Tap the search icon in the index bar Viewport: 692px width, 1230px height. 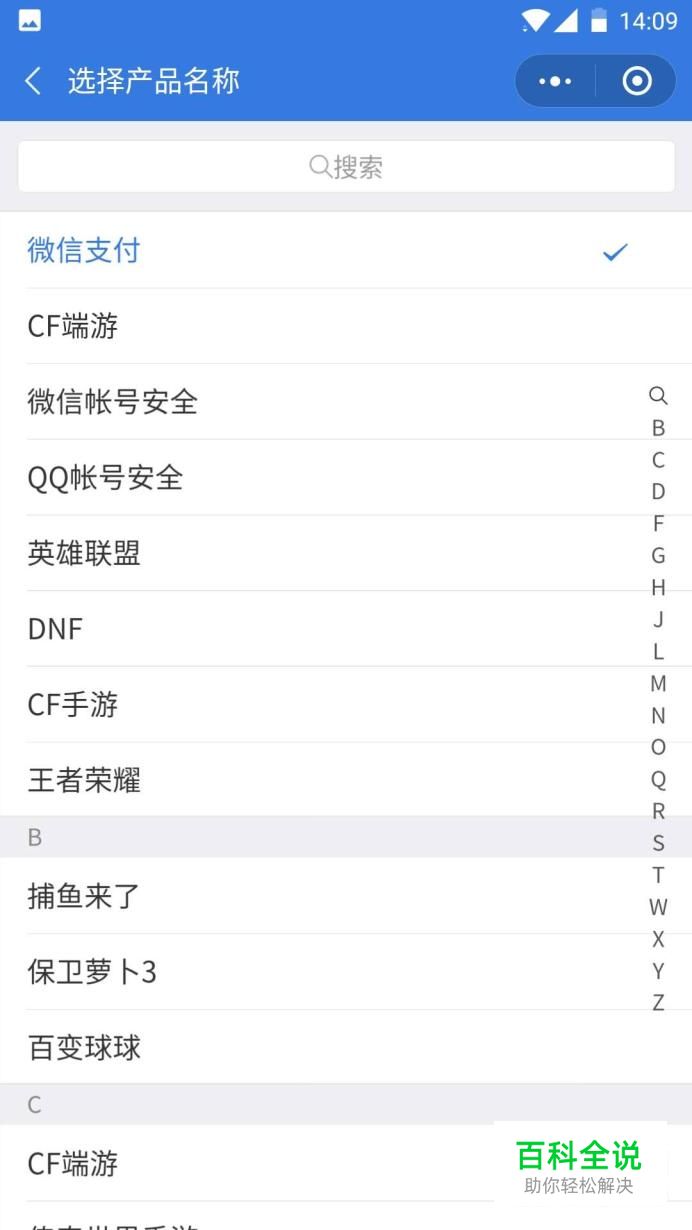pos(658,396)
